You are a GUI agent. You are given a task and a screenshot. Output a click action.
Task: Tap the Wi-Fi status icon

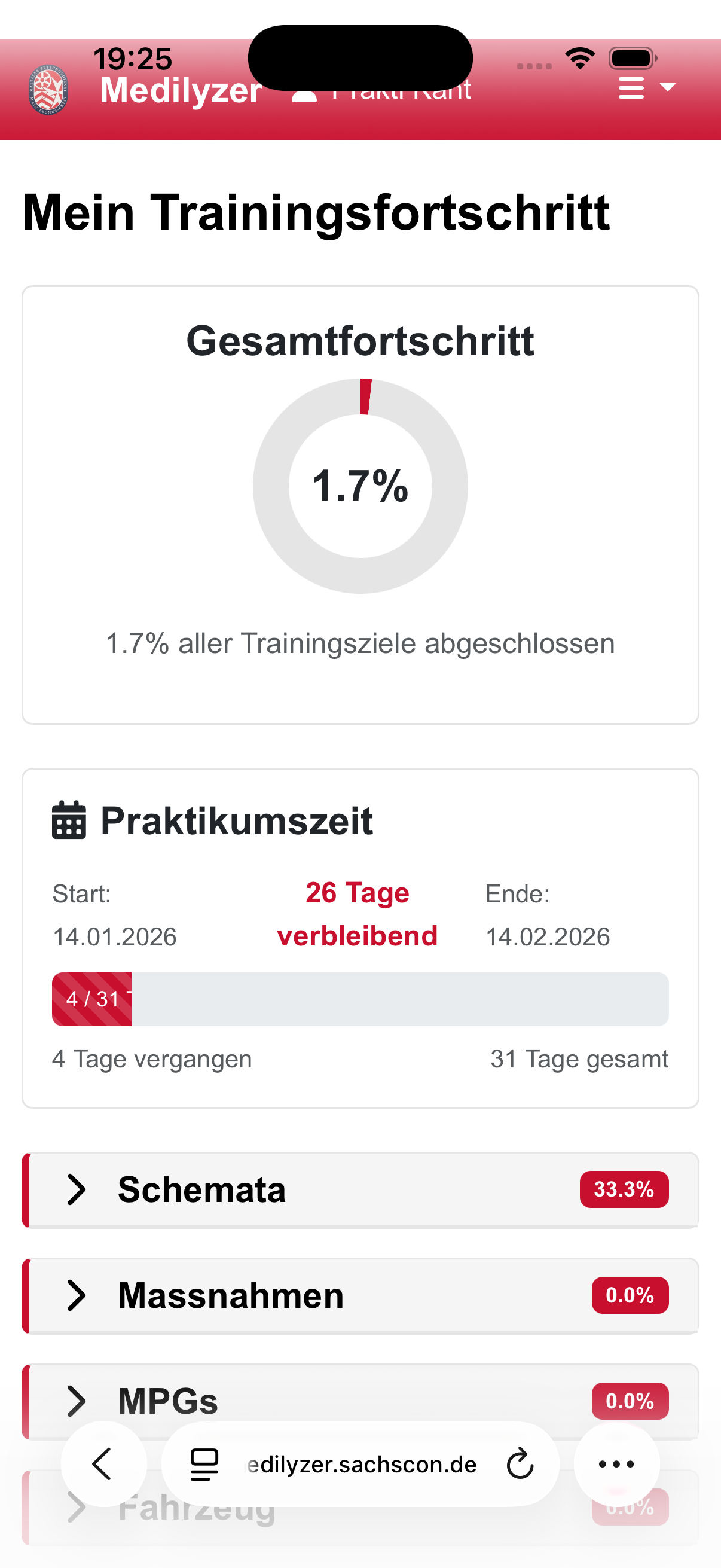tap(580, 57)
